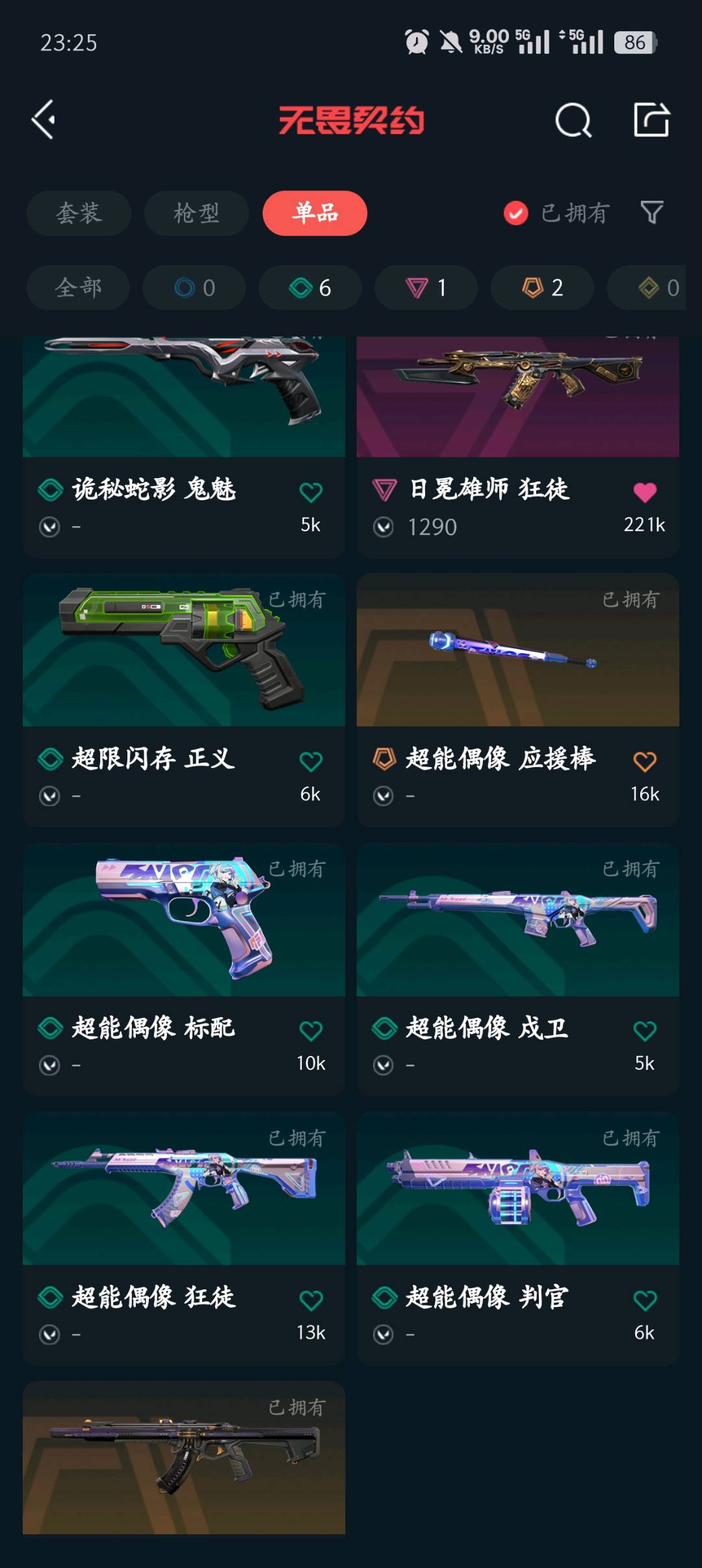Toggle the 已拥有 checkbox

(x=516, y=213)
